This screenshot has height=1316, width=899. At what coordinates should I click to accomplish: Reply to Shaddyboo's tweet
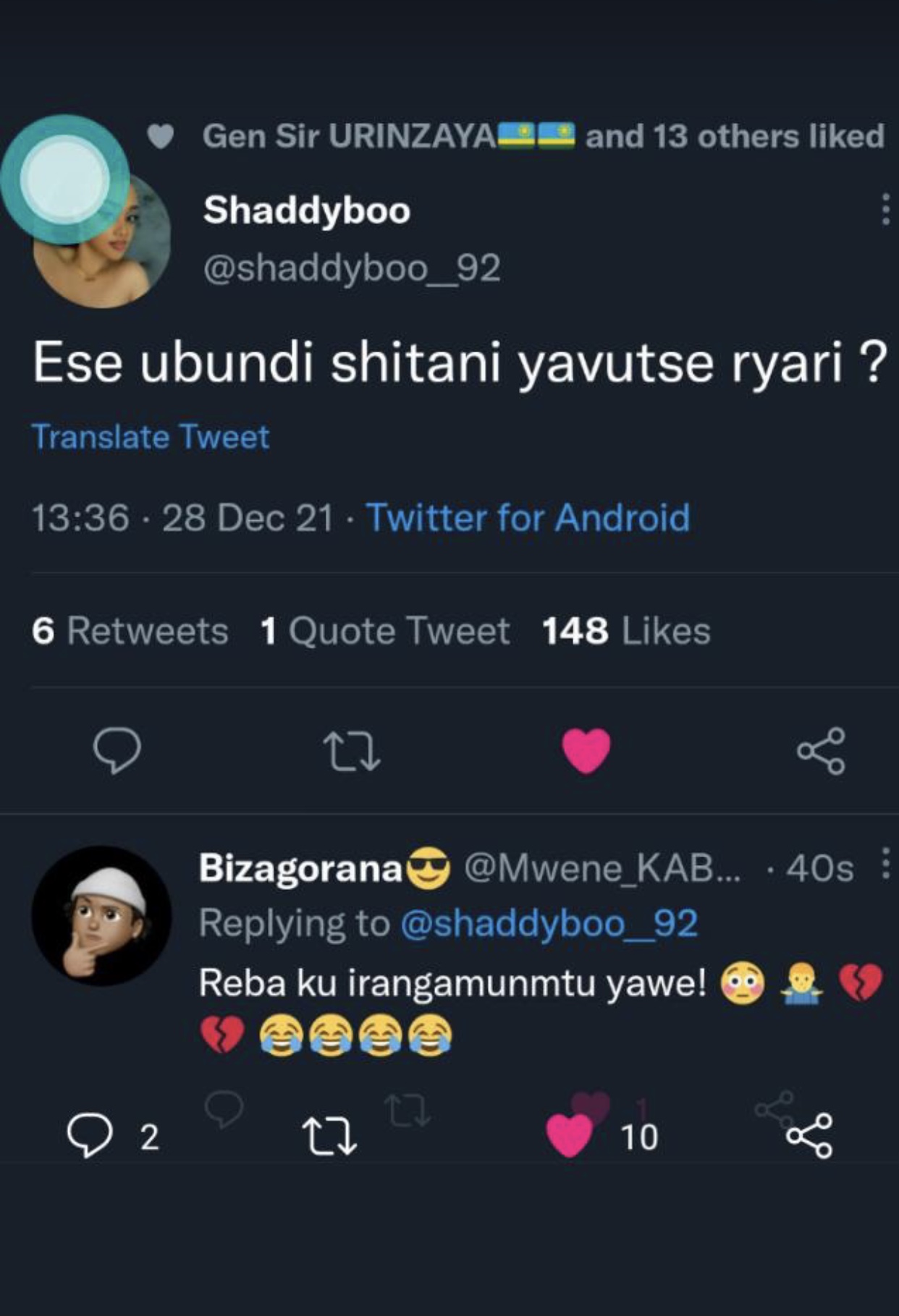(117, 752)
